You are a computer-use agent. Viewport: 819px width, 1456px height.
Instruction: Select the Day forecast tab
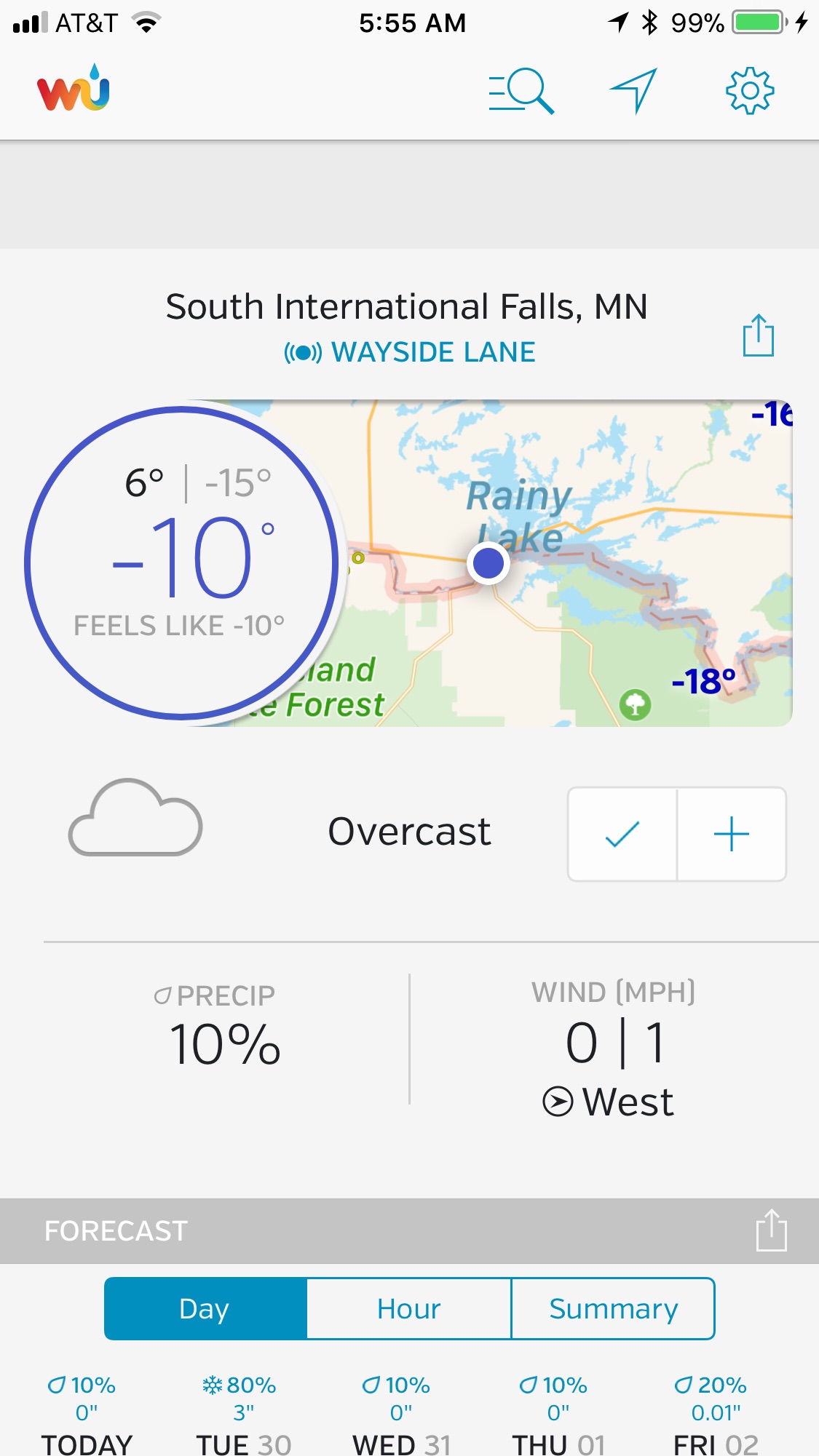click(205, 1309)
